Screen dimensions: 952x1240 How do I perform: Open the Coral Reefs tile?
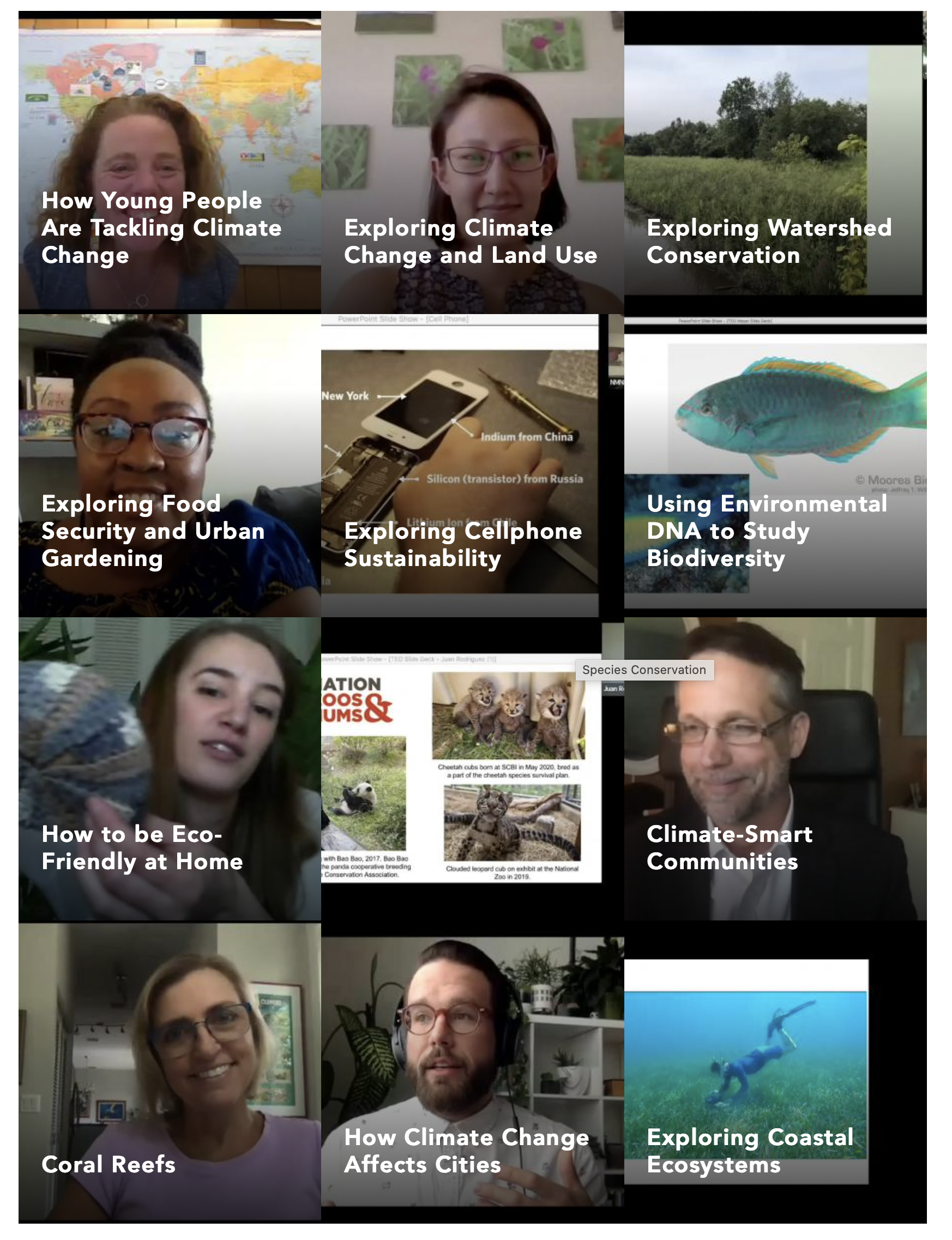pos(170,1071)
